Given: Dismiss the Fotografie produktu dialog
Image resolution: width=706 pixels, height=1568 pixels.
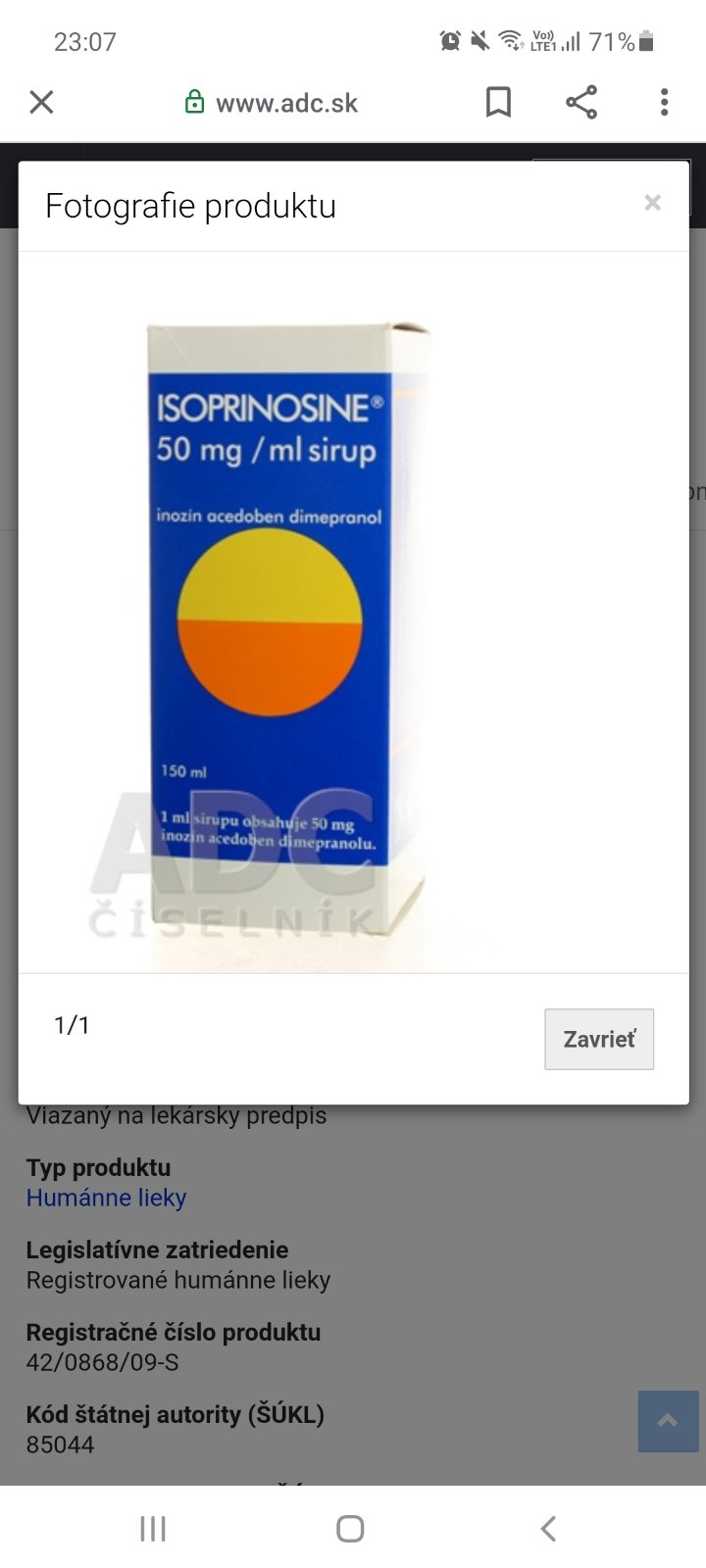Looking at the screenshot, I should point(652,203).
